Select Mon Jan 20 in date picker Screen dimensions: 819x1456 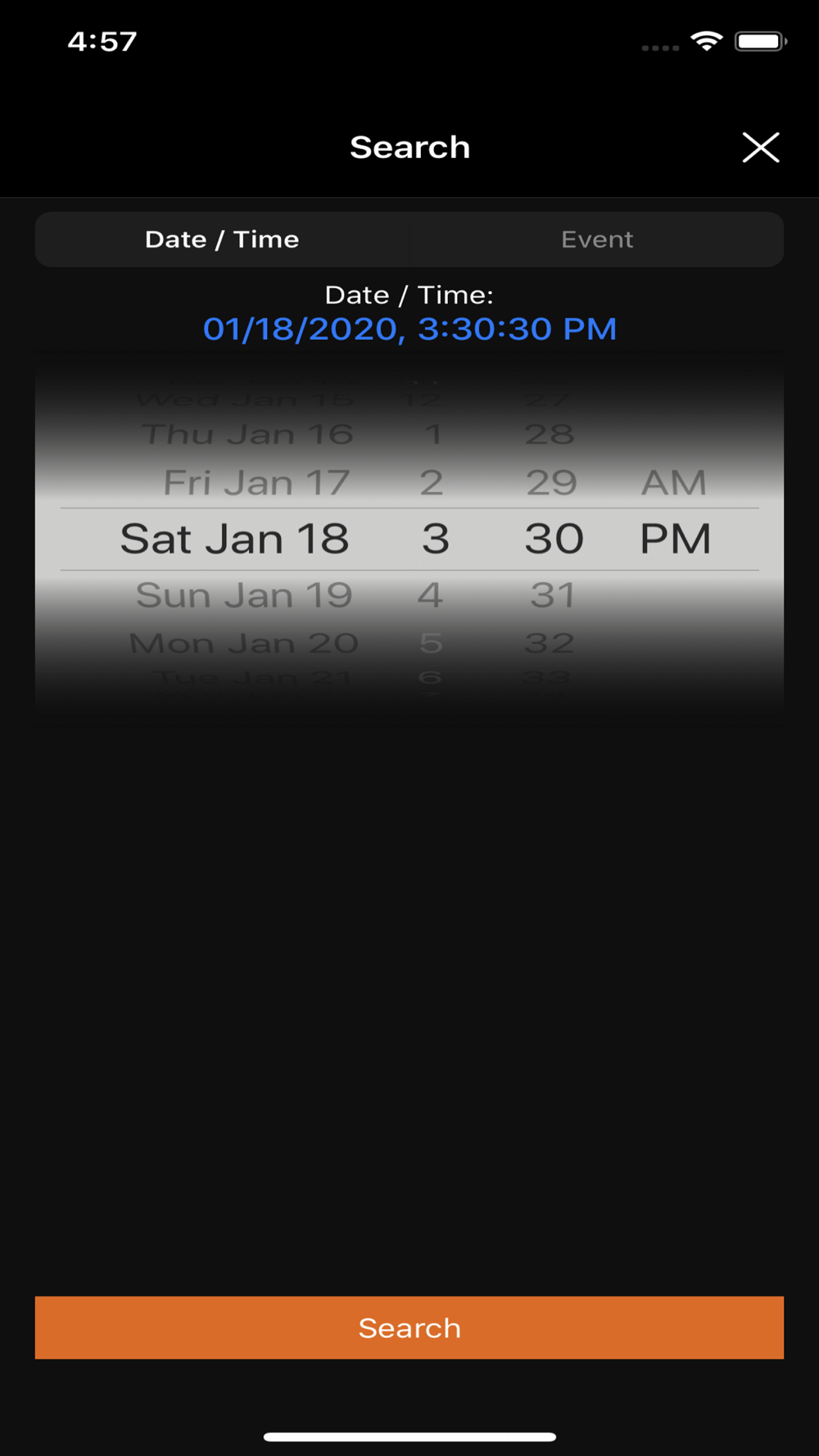[x=244, y=643]
